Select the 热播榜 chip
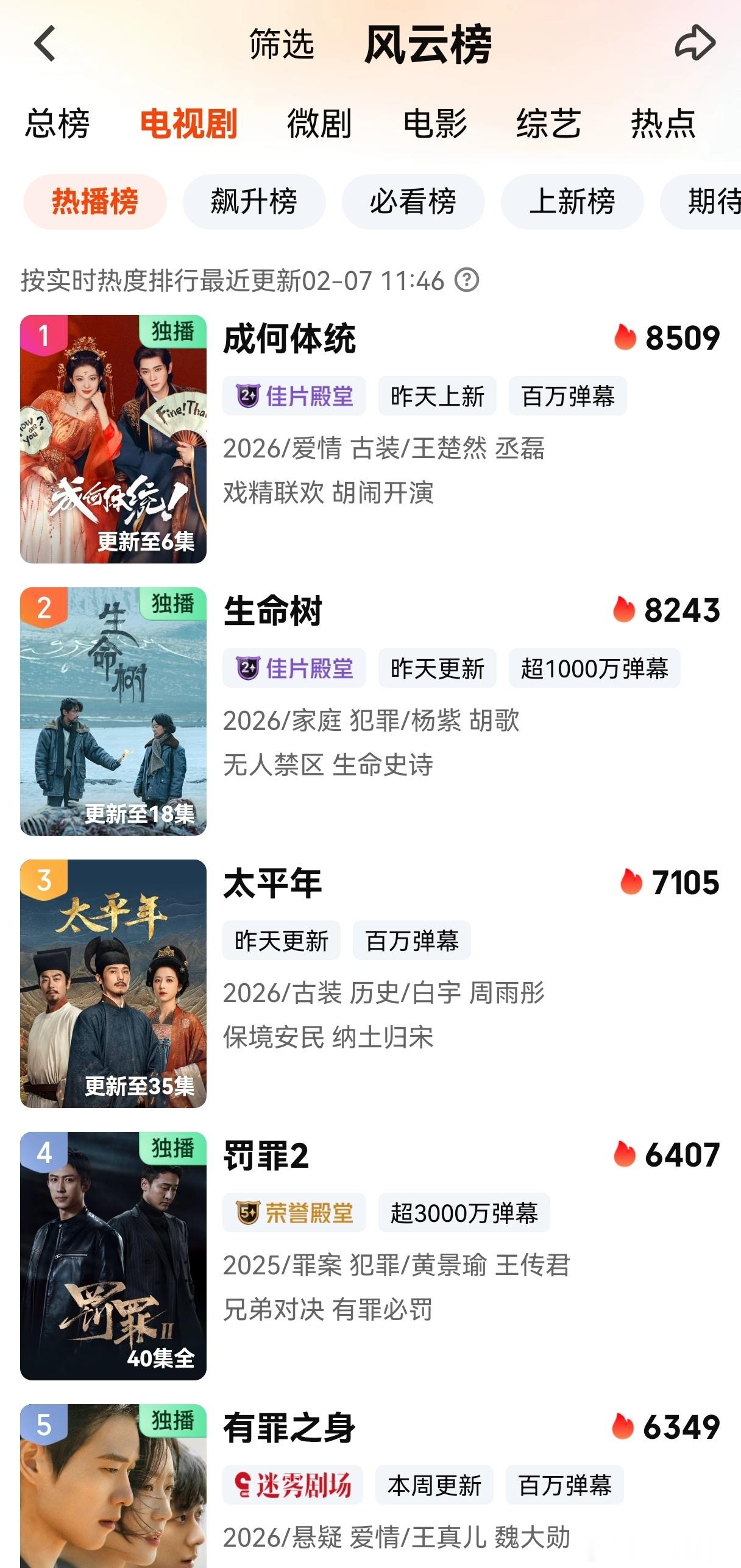This screenshot has width=741, height=1568. point(95,202)
